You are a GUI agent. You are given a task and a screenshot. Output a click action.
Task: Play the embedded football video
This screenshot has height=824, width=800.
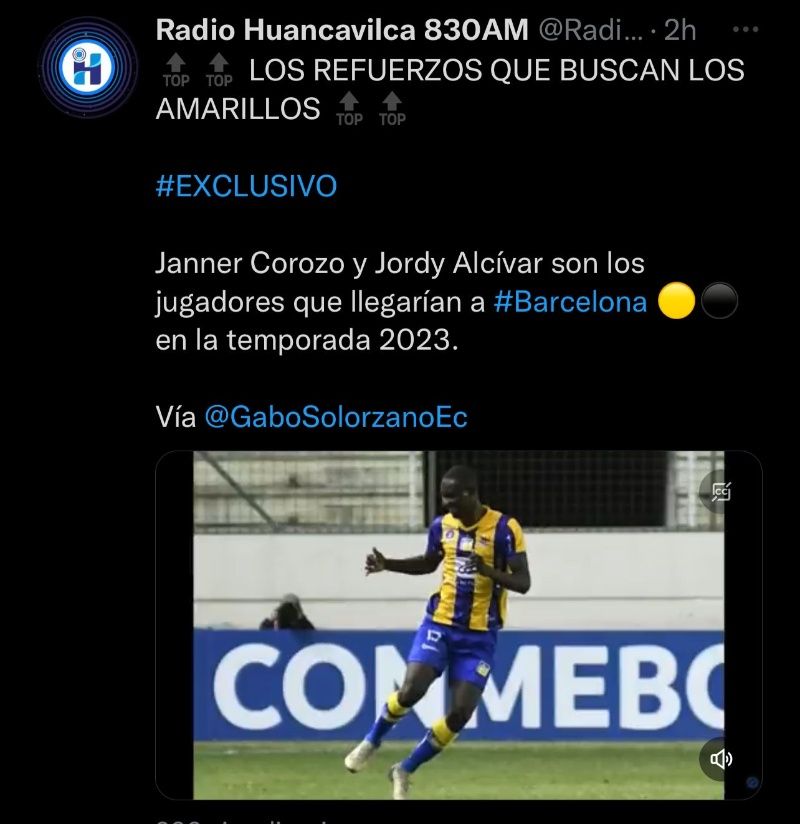[458, 625]
